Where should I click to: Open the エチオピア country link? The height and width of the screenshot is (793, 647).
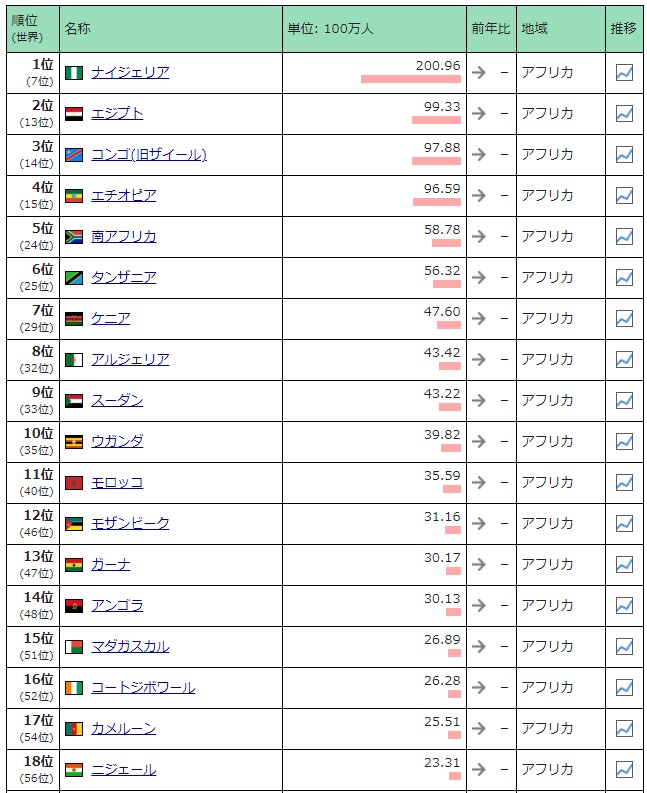(123, 195)
